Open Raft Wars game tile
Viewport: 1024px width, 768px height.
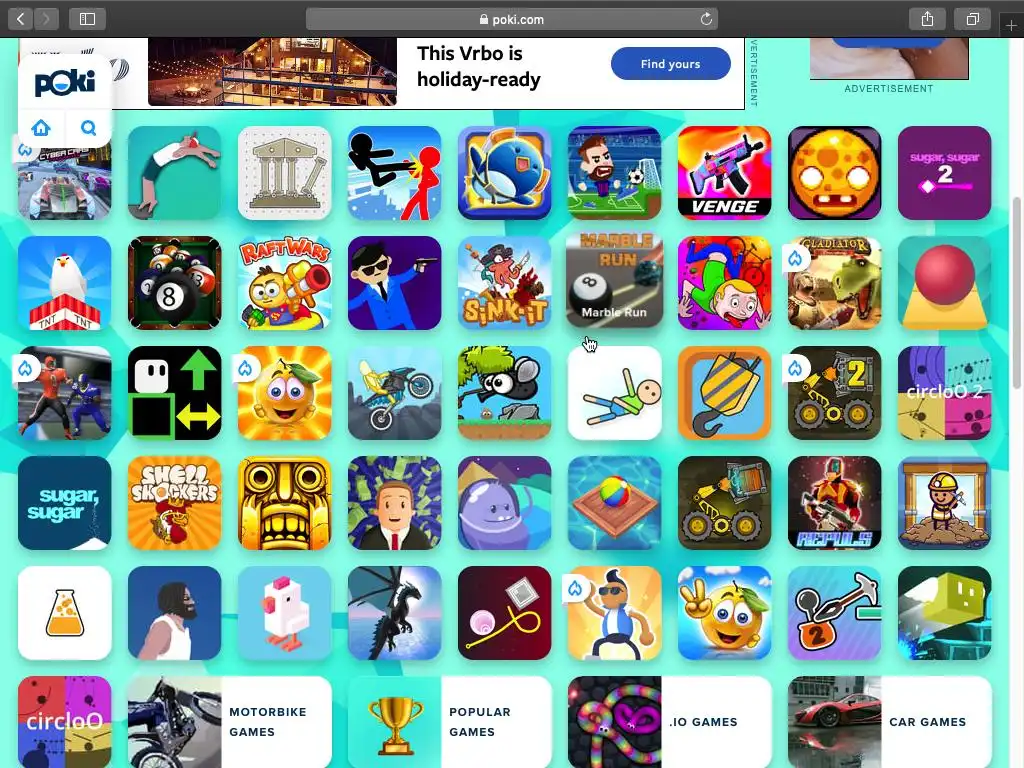pos(284,283)
